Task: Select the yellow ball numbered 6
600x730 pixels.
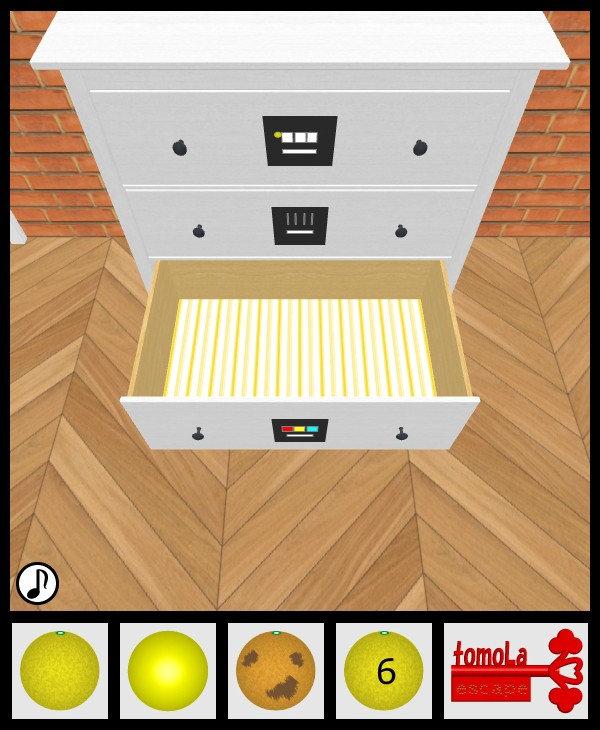Action: pos(384,671)
